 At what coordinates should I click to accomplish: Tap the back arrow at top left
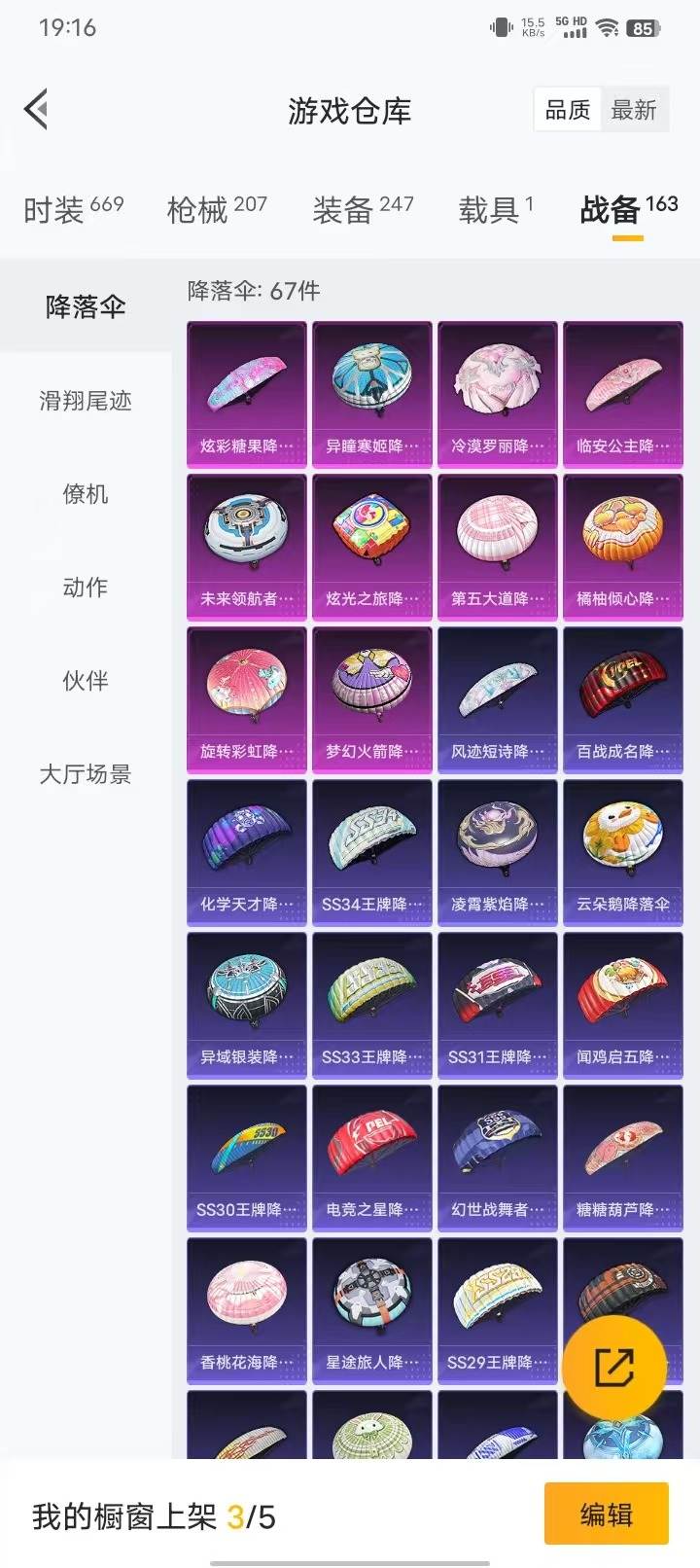pos(37,109)
